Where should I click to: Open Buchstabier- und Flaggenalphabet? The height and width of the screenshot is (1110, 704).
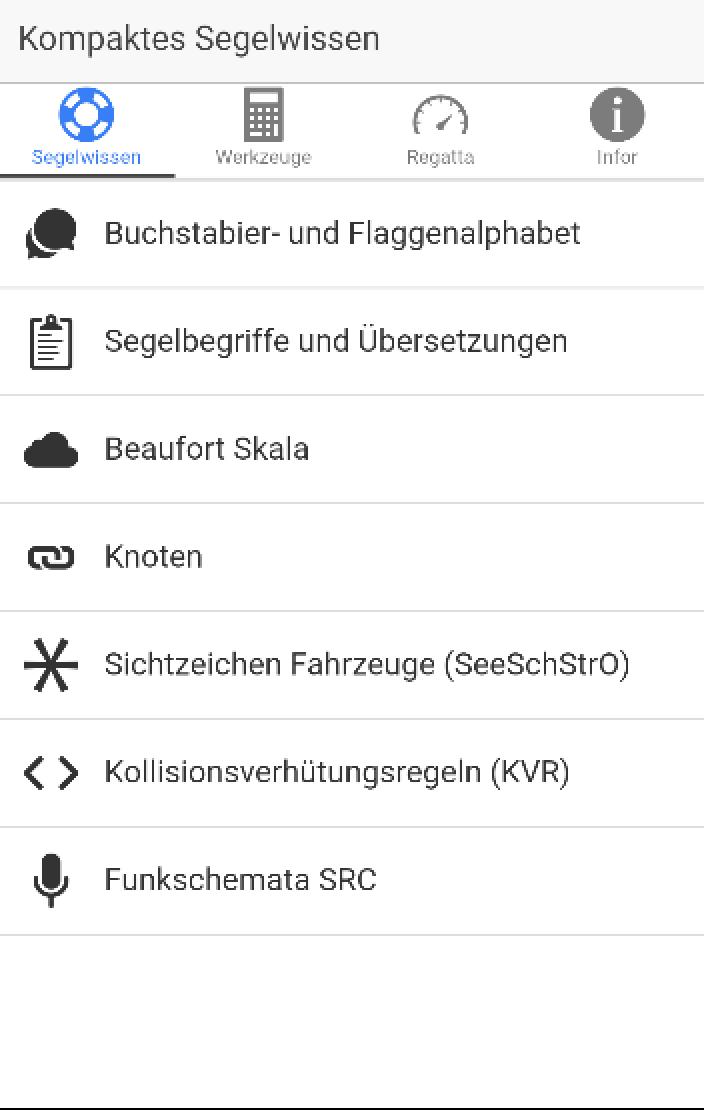click(x=342, y=234)
